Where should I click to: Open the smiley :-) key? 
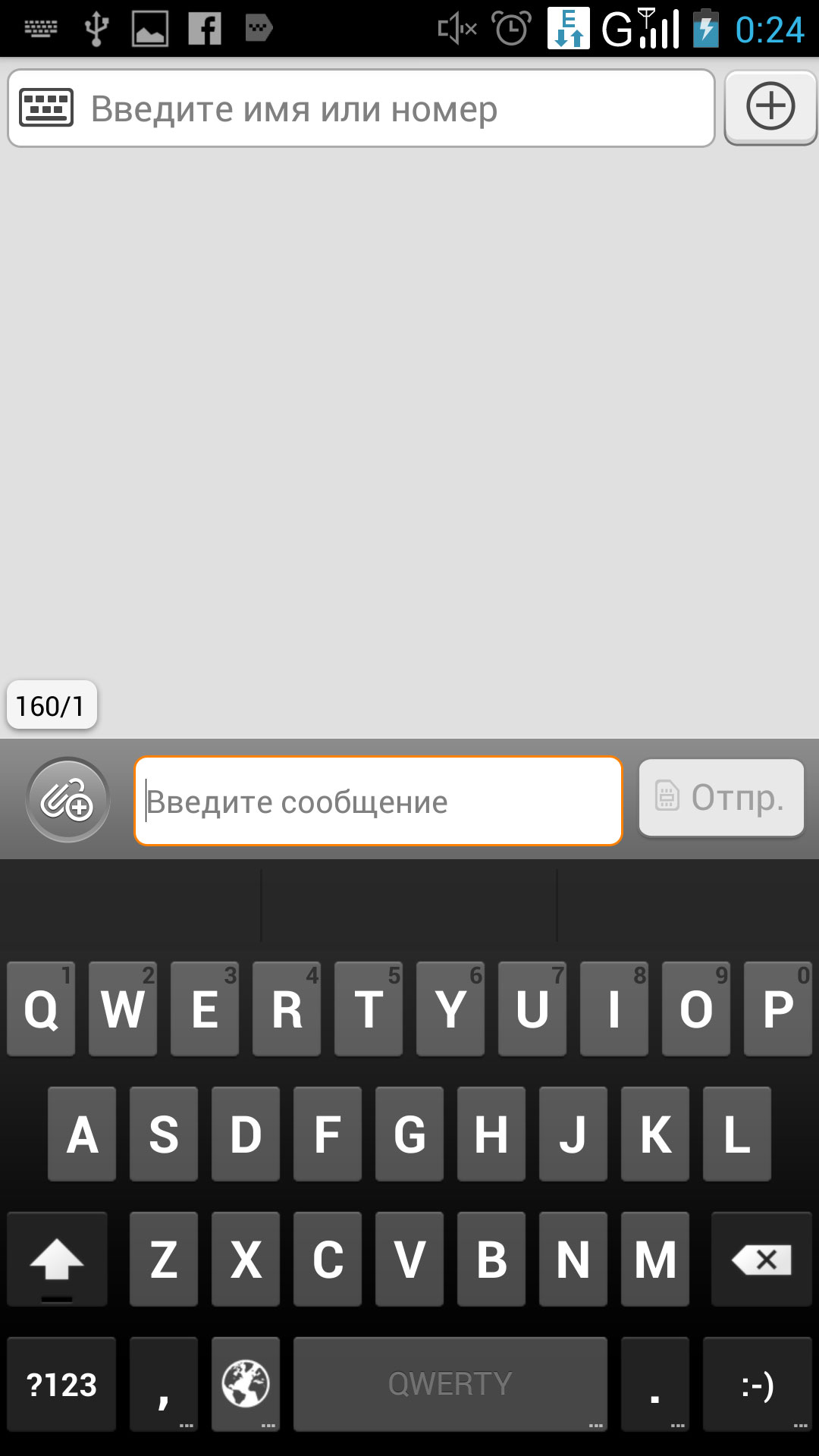coord(757,1384)
